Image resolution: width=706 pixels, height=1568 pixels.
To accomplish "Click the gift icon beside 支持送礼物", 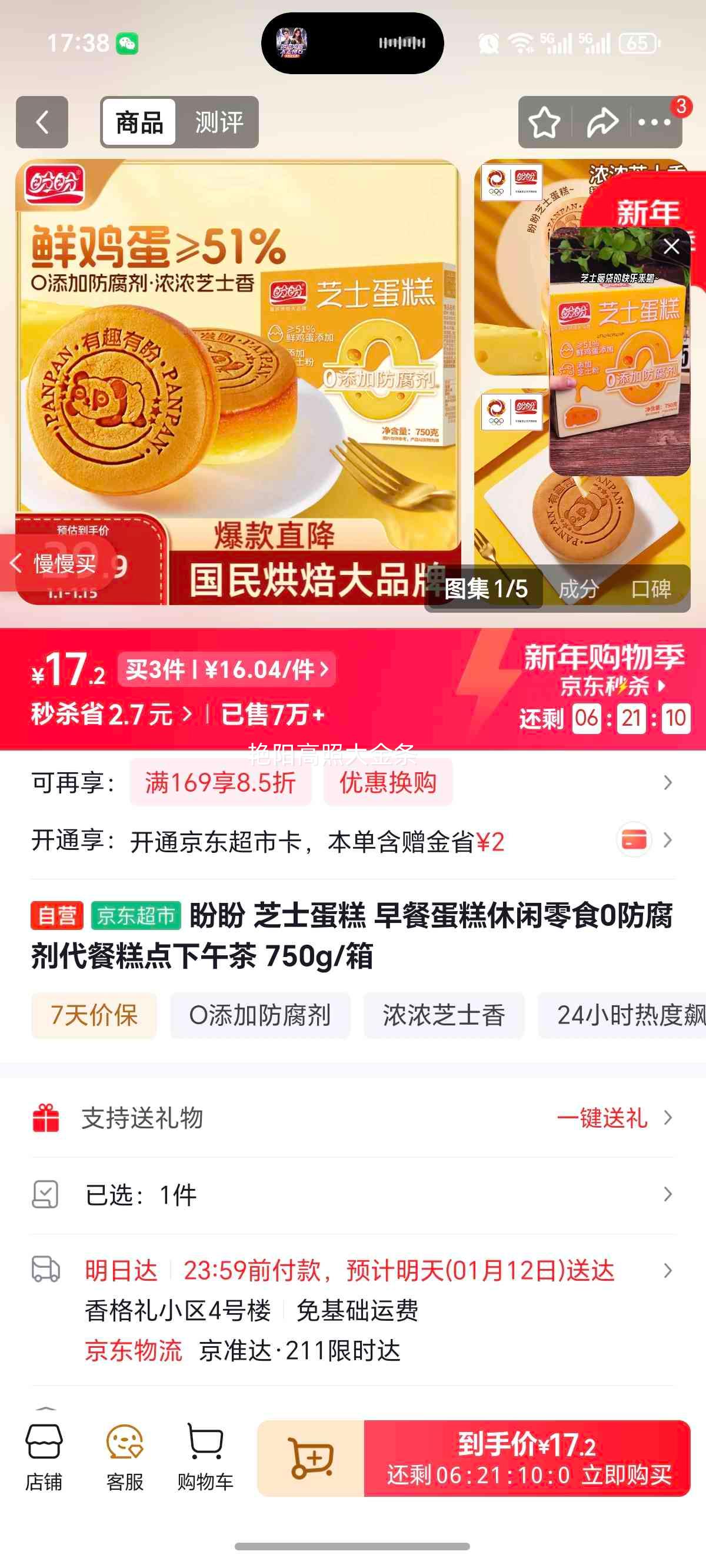I will [46, 1119].
